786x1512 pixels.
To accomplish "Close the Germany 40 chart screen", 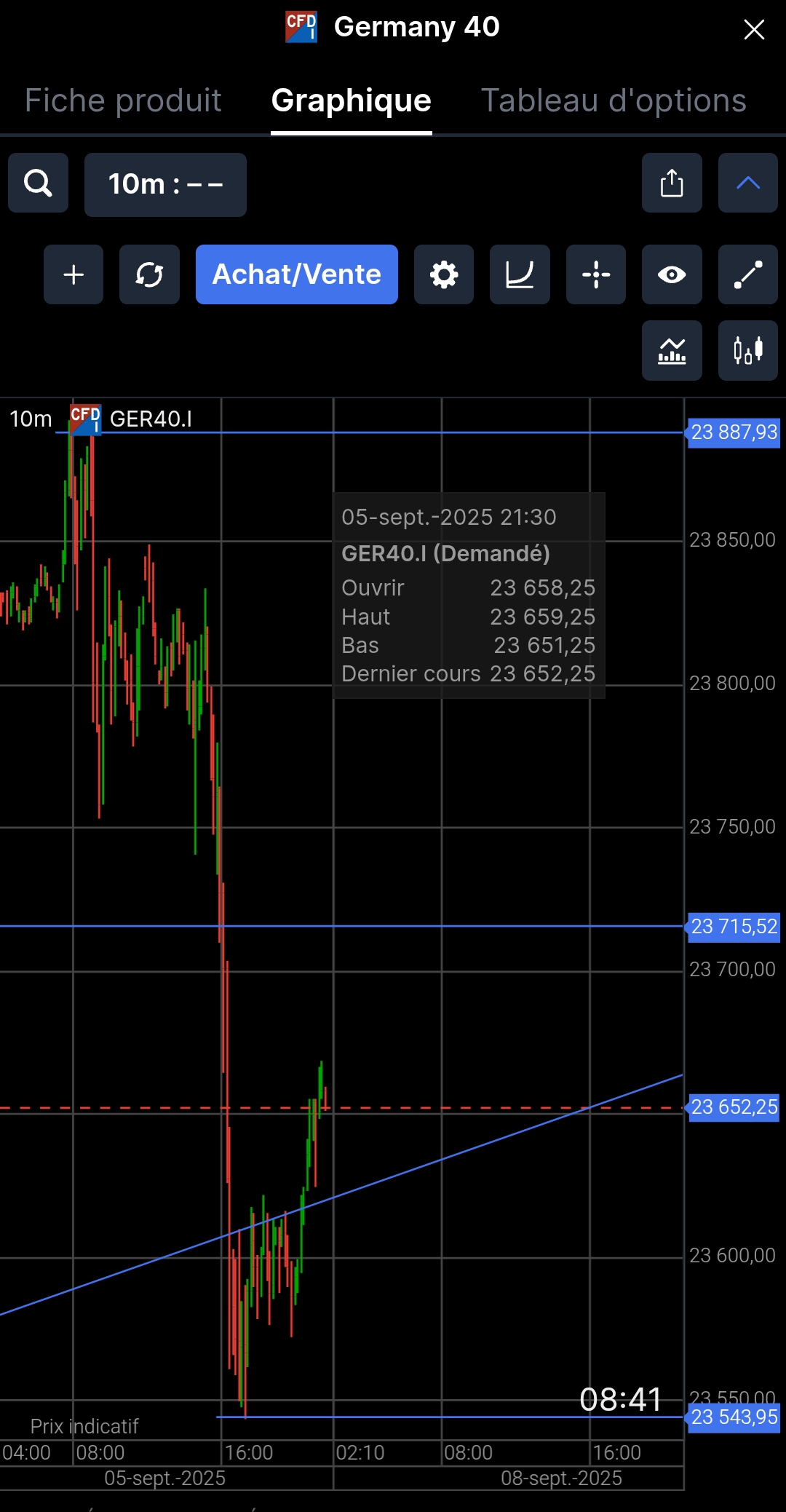I will point(754,29).
